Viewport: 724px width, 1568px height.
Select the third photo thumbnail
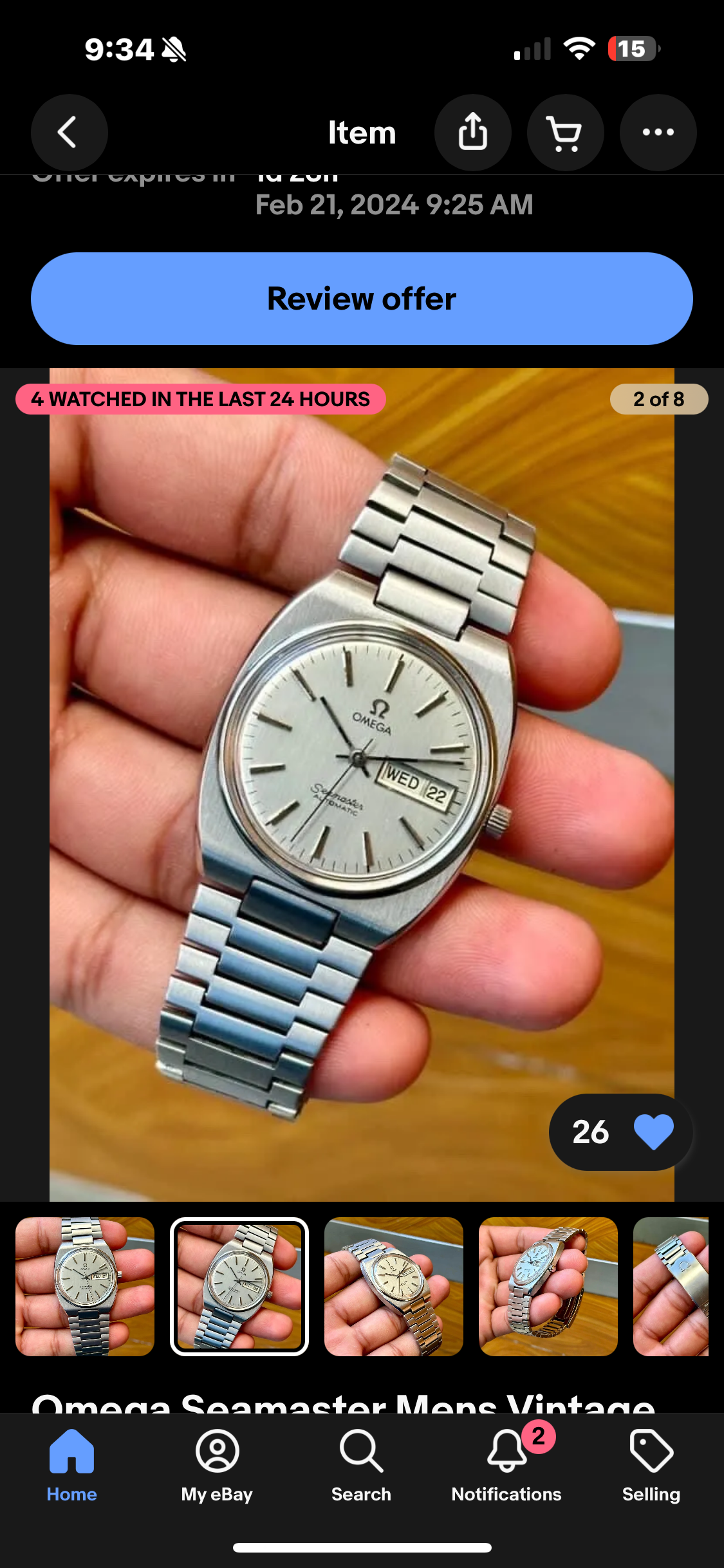click(394, 1286)
